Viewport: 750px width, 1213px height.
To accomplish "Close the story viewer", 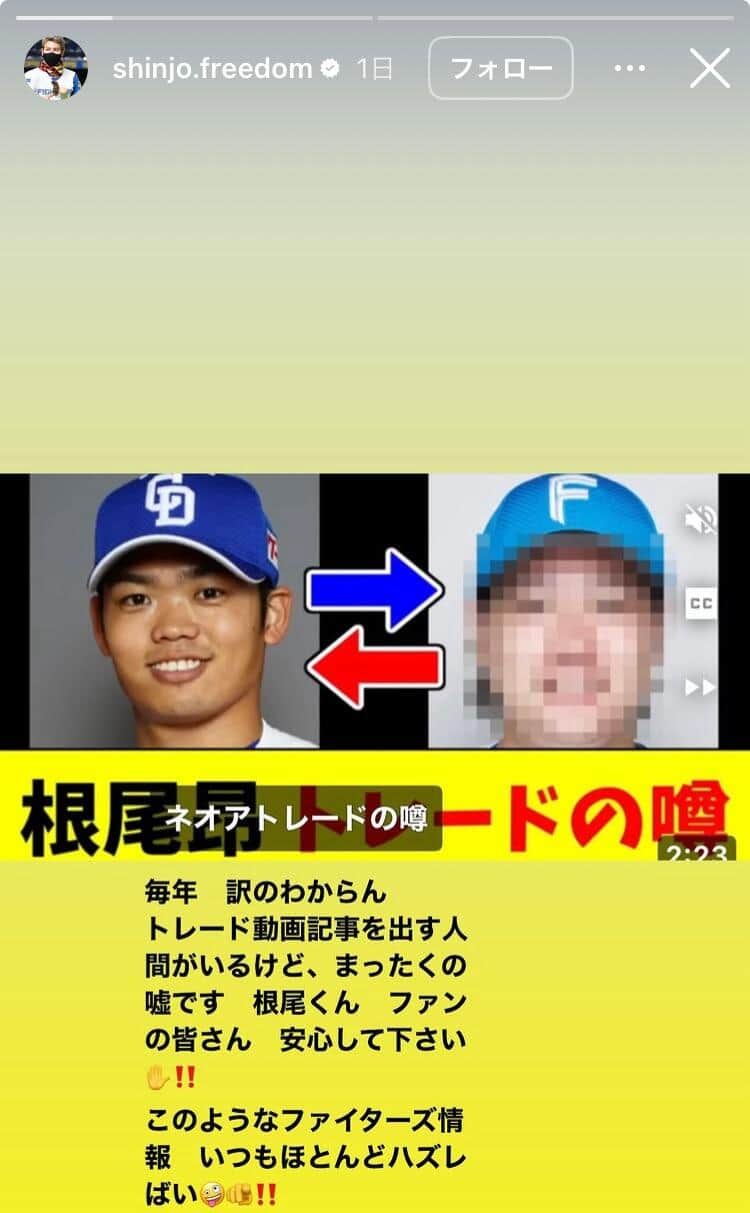I will (710, 68).
